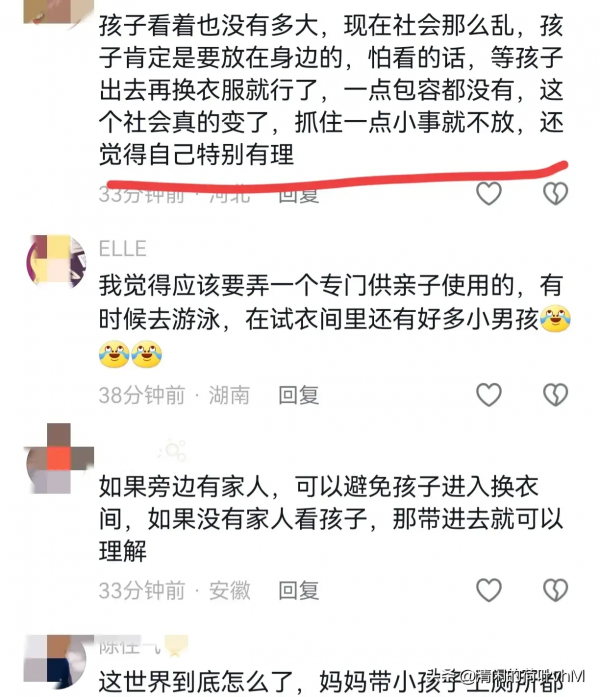Dislike the 安徽 comment about 家人
The image size is (600, 697).
point(555,590)
